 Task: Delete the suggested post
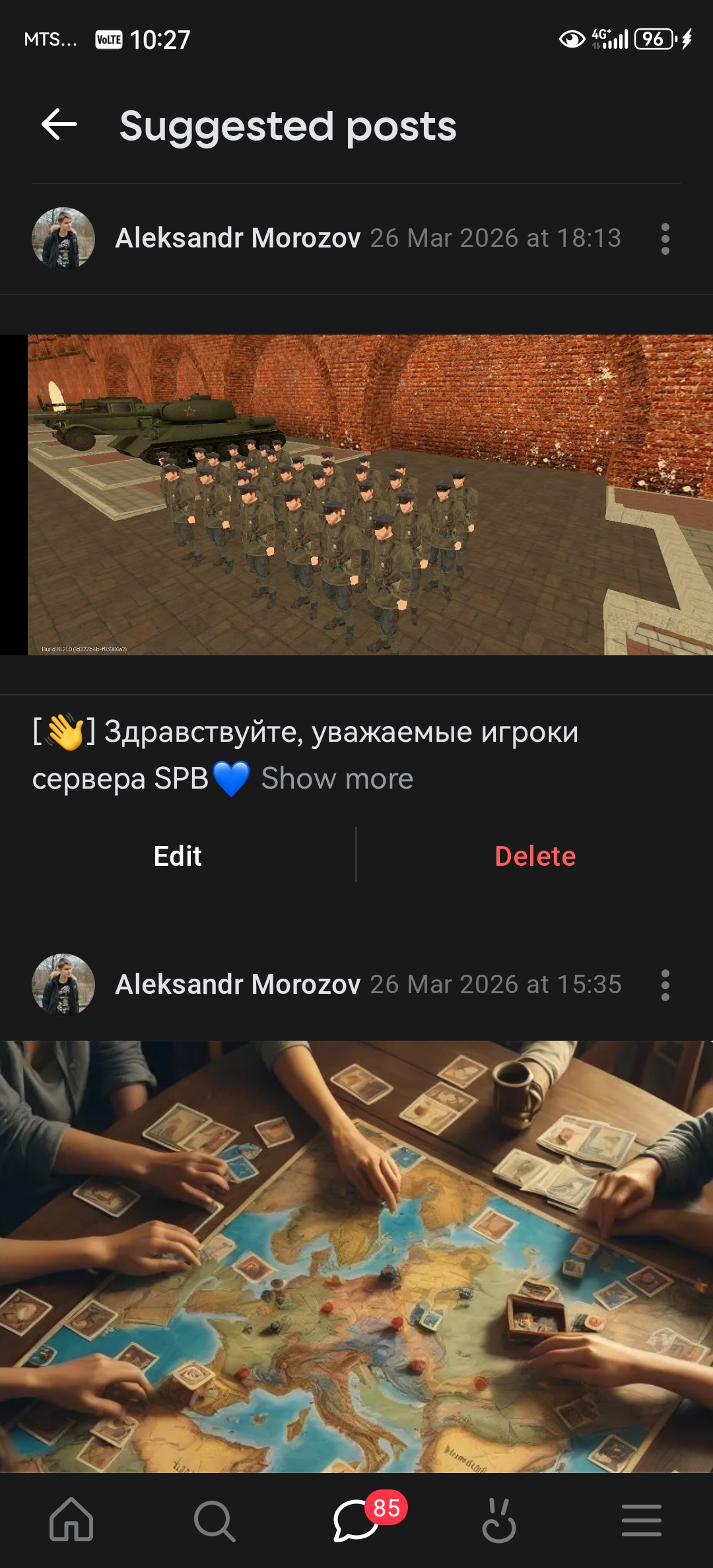(x=535, y=856)
